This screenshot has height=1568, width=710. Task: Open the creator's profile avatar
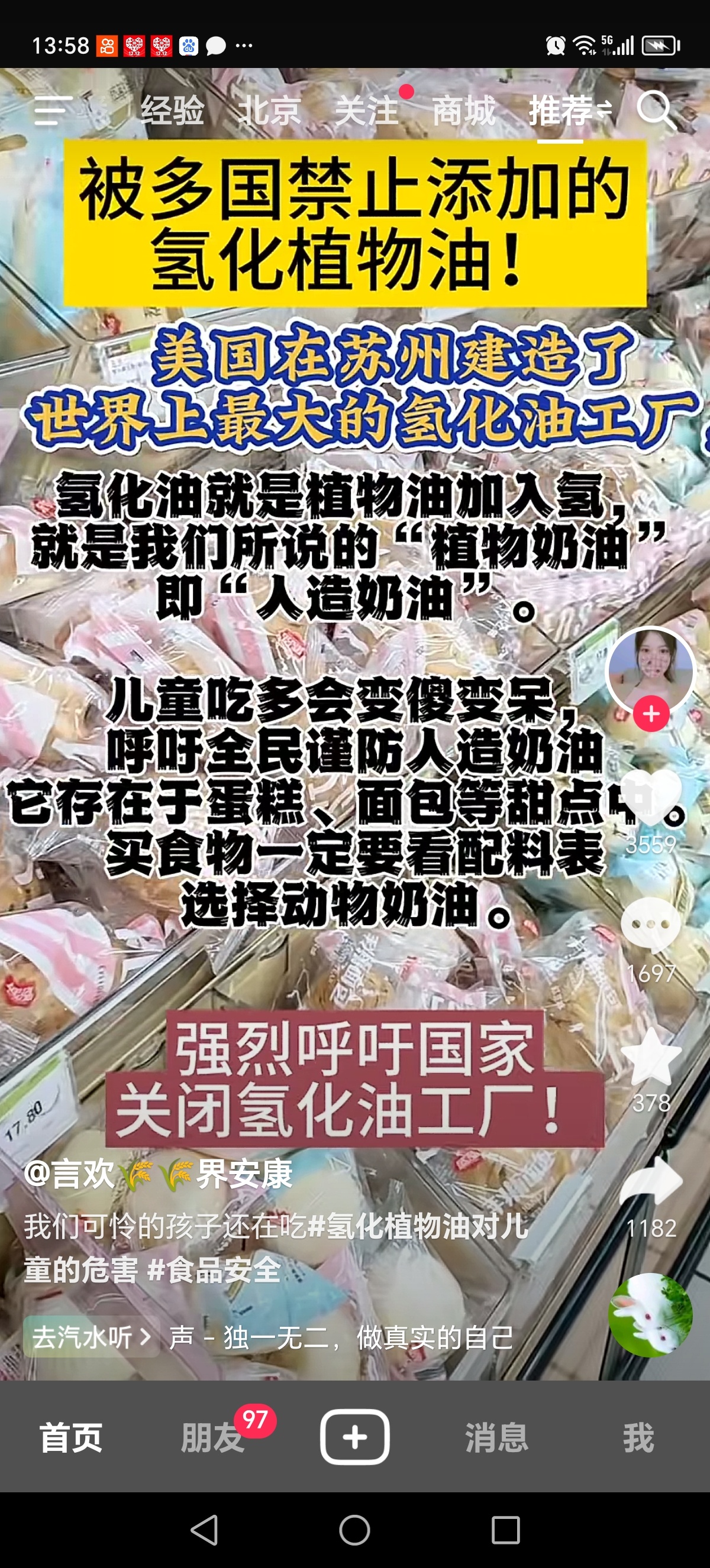pyautogui.click(x=651, y=668)
